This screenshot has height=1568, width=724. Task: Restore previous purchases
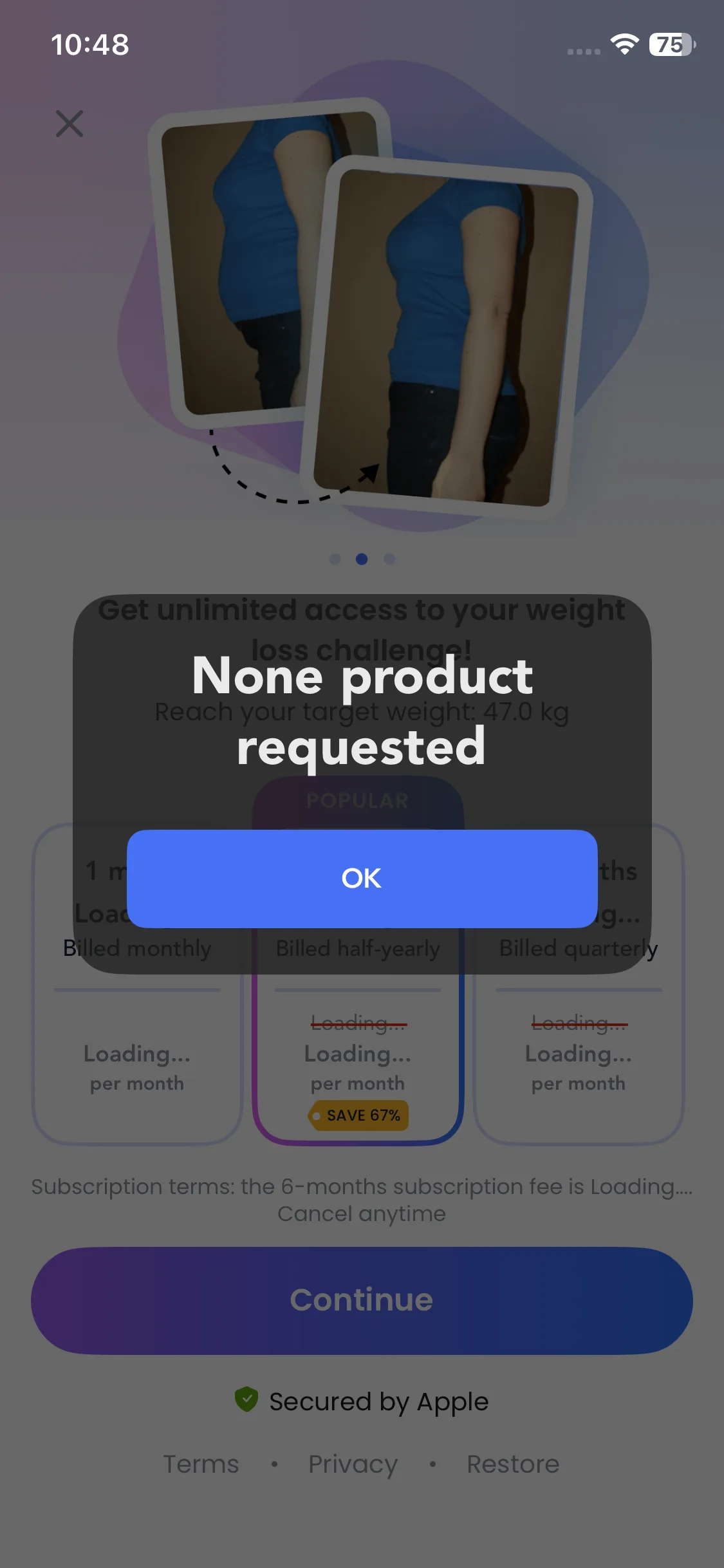click(513, 1464)
